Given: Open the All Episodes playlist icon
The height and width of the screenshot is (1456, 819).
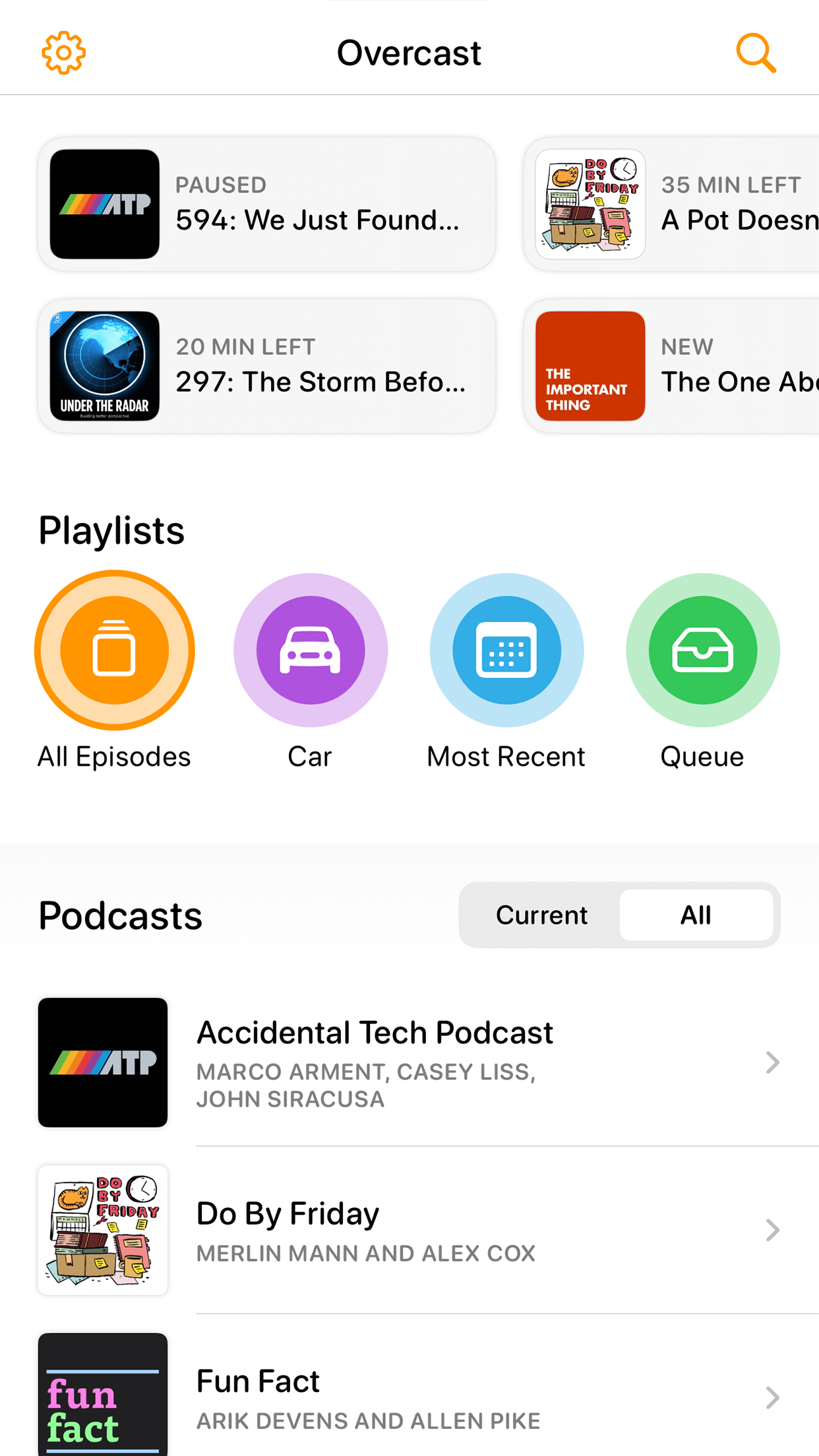Looking at the screenshot, I should click(x=113, y=650).
